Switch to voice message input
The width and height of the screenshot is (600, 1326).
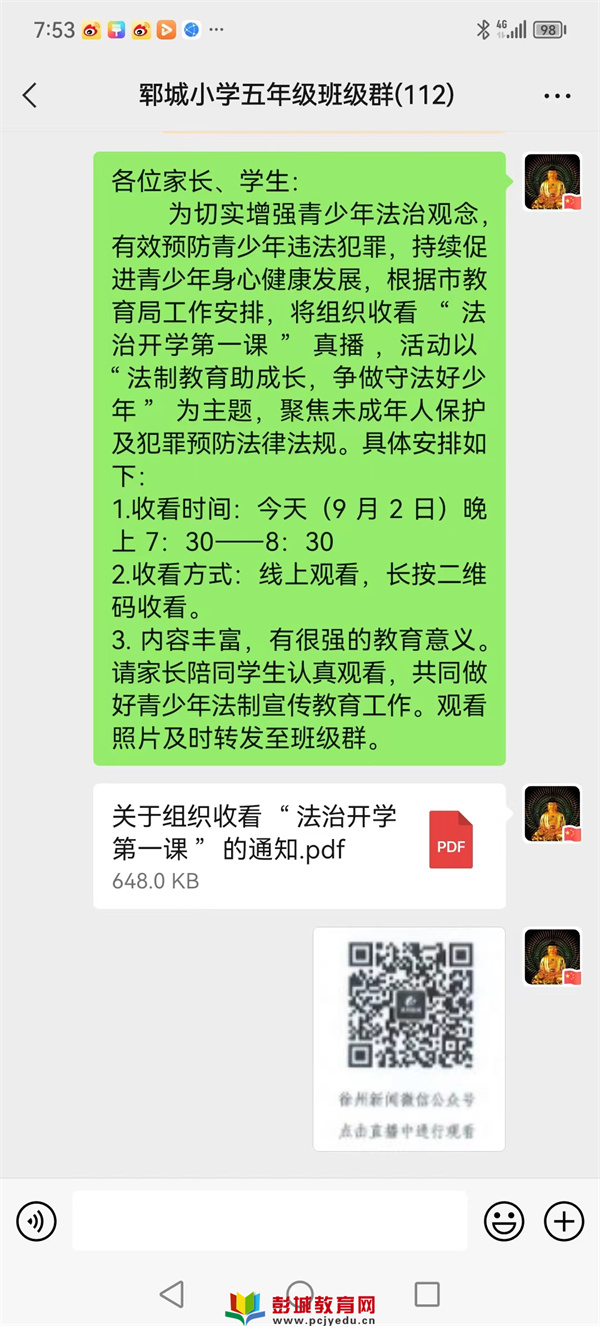click(x=37, y=1221)
